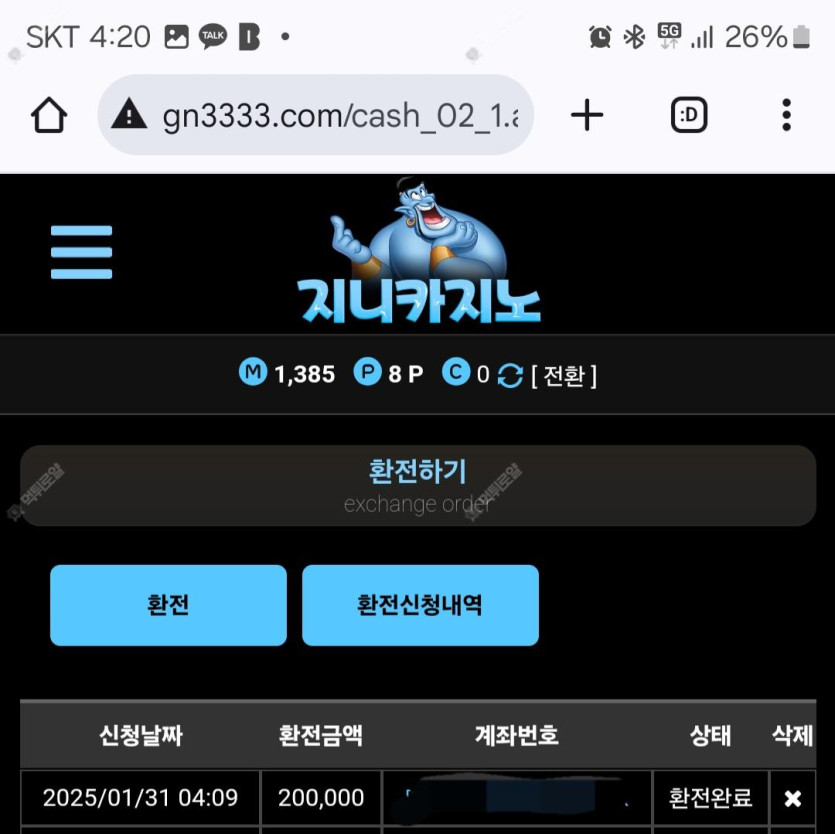The image size is (835, 834).
Task: Go to the browser home page
Action: click(x=49, y=116)
